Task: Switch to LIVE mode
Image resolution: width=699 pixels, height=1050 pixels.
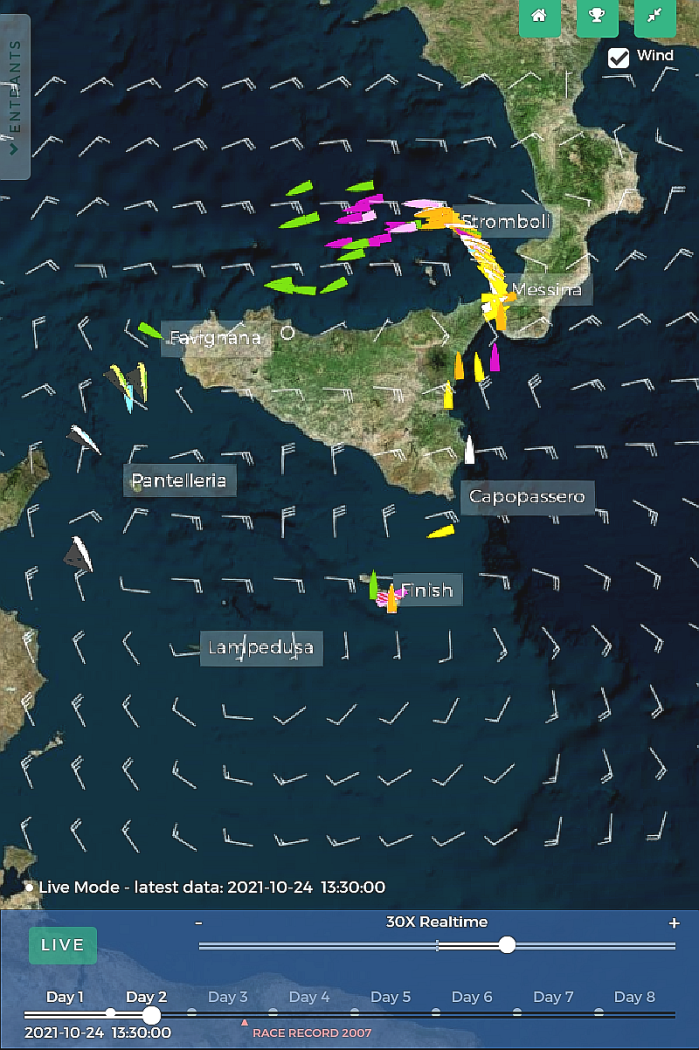Action: (63, 945)
